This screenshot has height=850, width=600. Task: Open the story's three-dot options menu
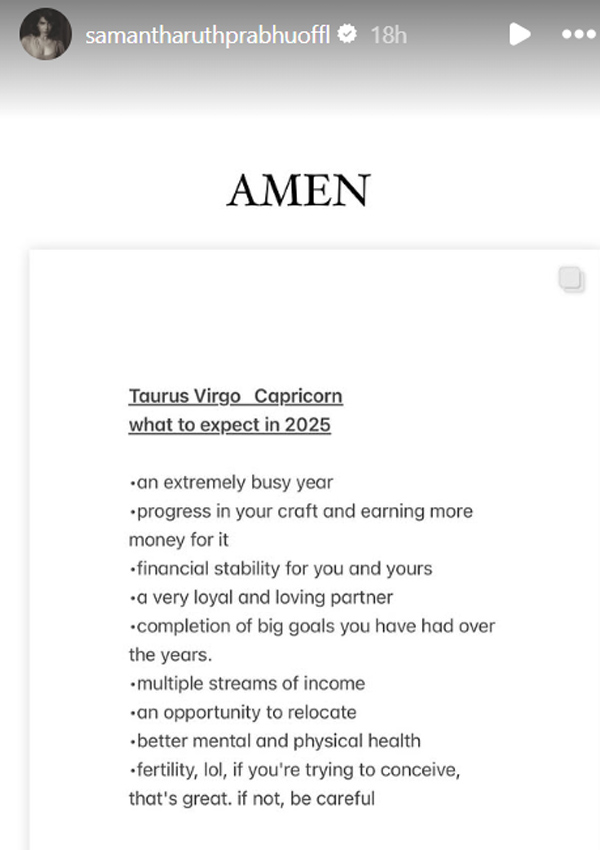(578, 34)
